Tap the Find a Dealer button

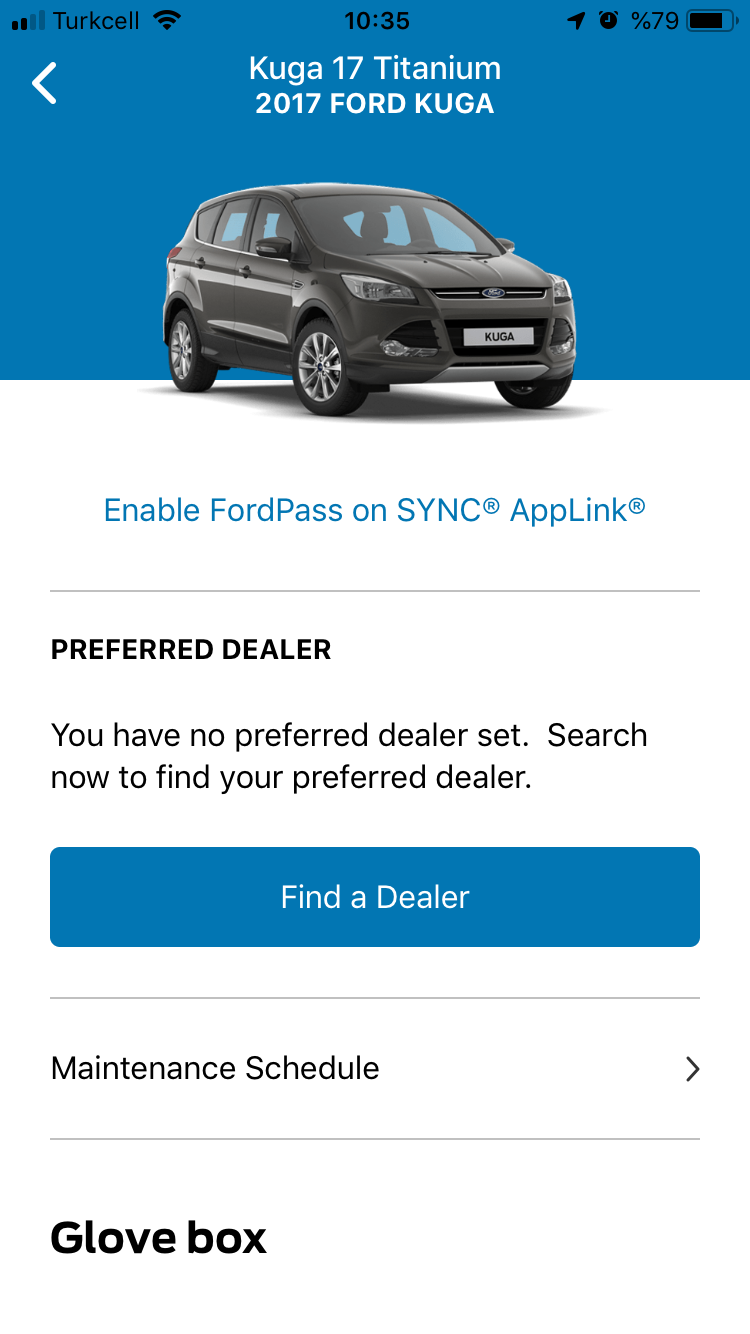pos(374,896)
